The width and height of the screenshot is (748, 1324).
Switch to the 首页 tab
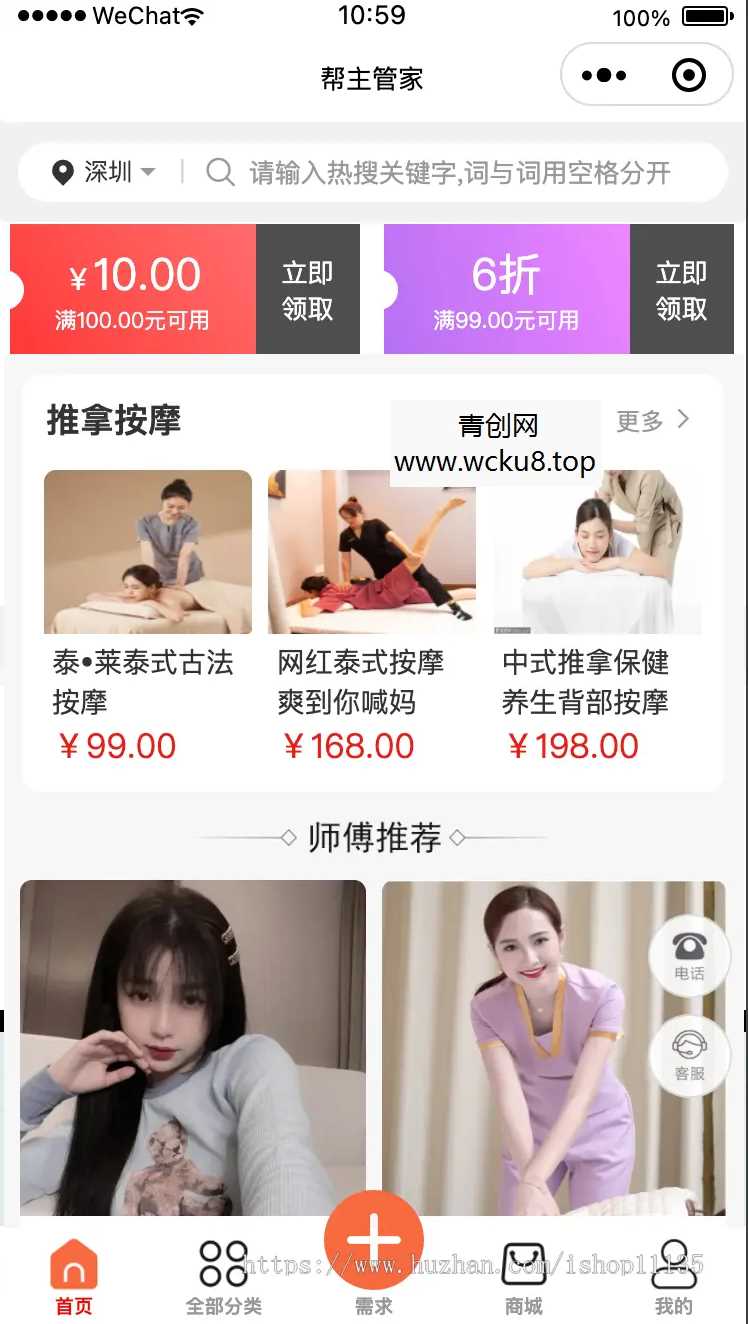click(72, 1275)
